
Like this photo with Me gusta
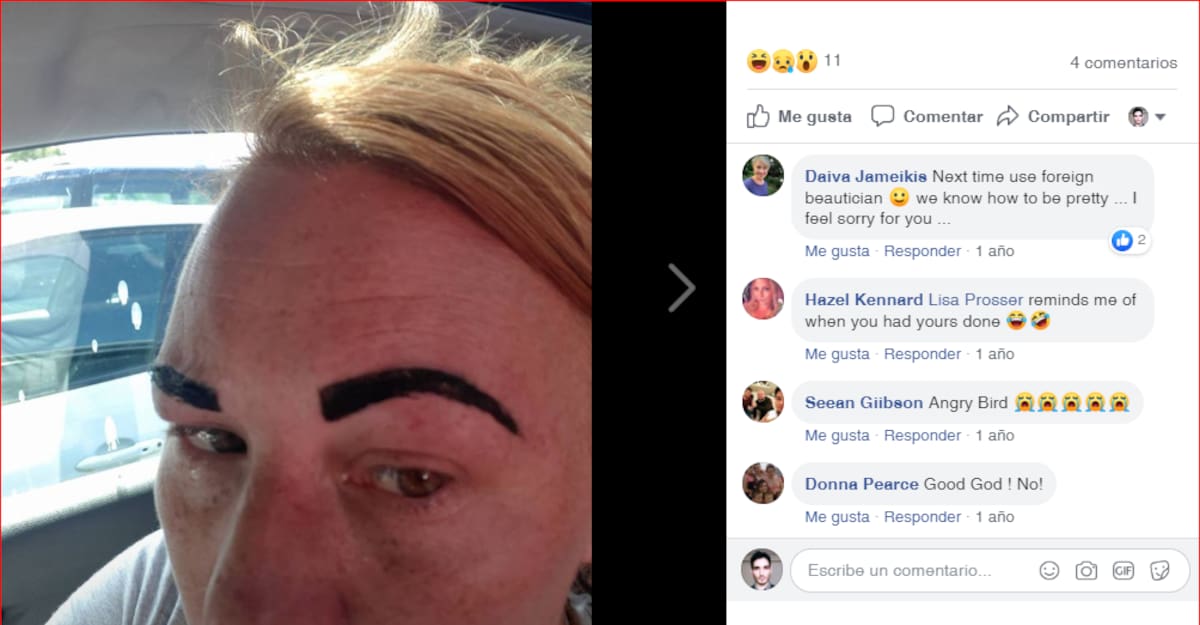799,117
